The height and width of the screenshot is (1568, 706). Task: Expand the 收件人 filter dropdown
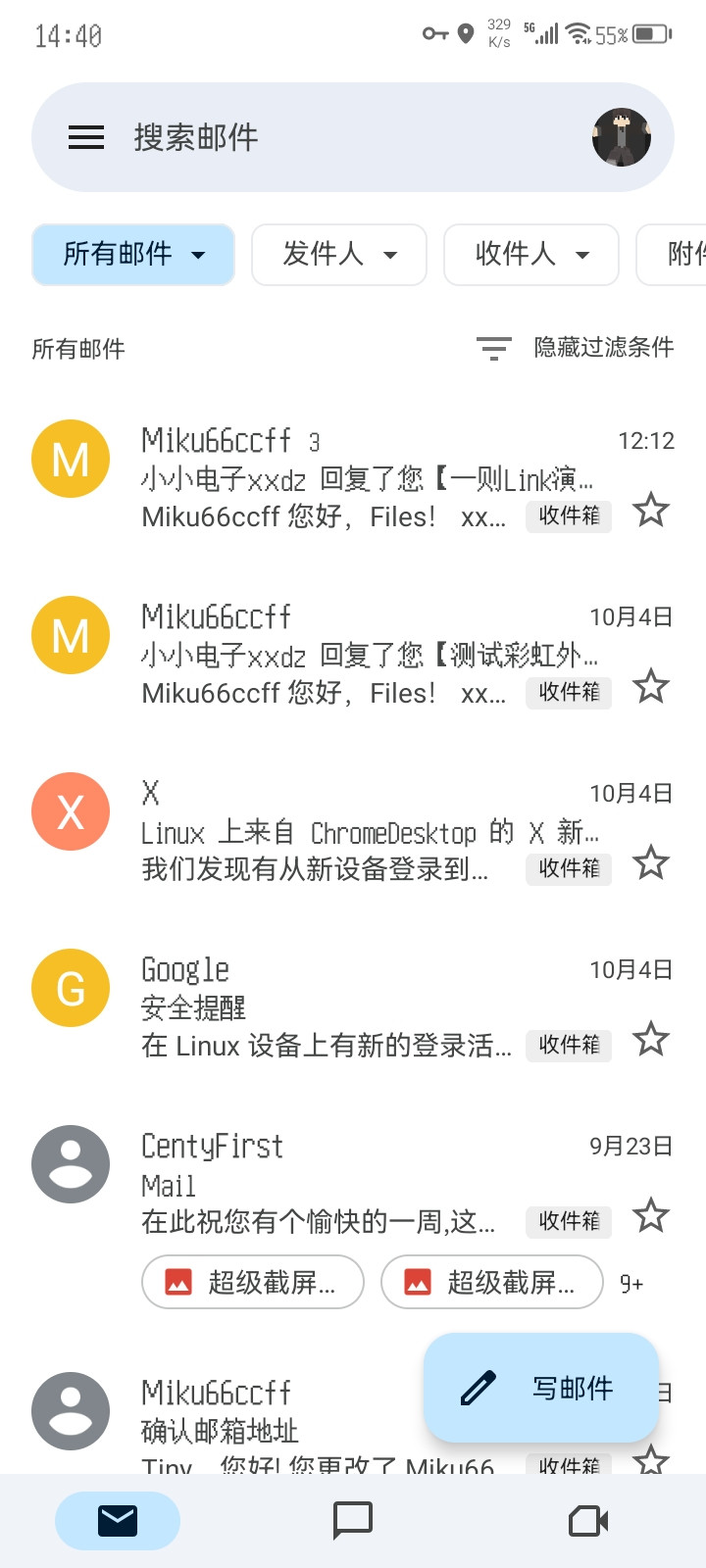[x=531, y=255]
